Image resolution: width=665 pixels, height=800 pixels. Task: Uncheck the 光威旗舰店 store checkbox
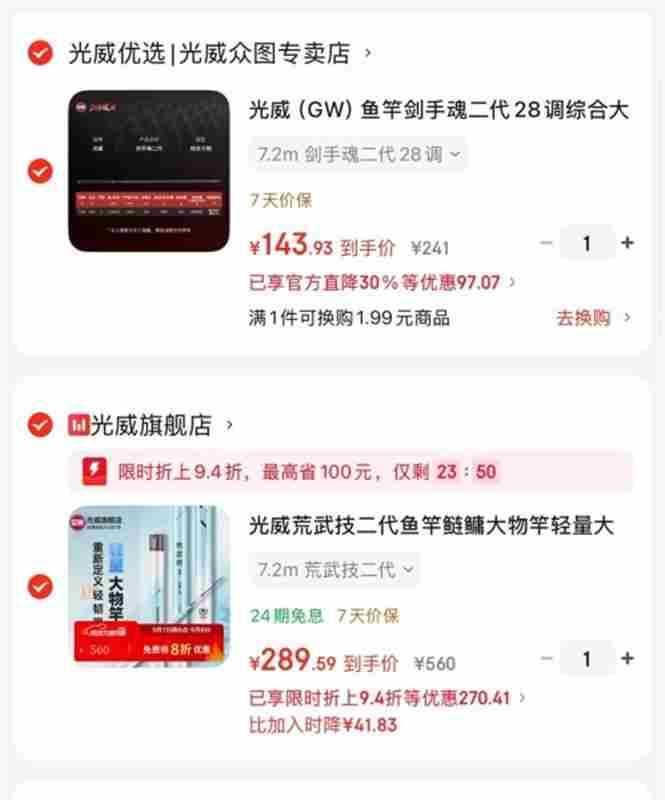click(x=40, y=425)
